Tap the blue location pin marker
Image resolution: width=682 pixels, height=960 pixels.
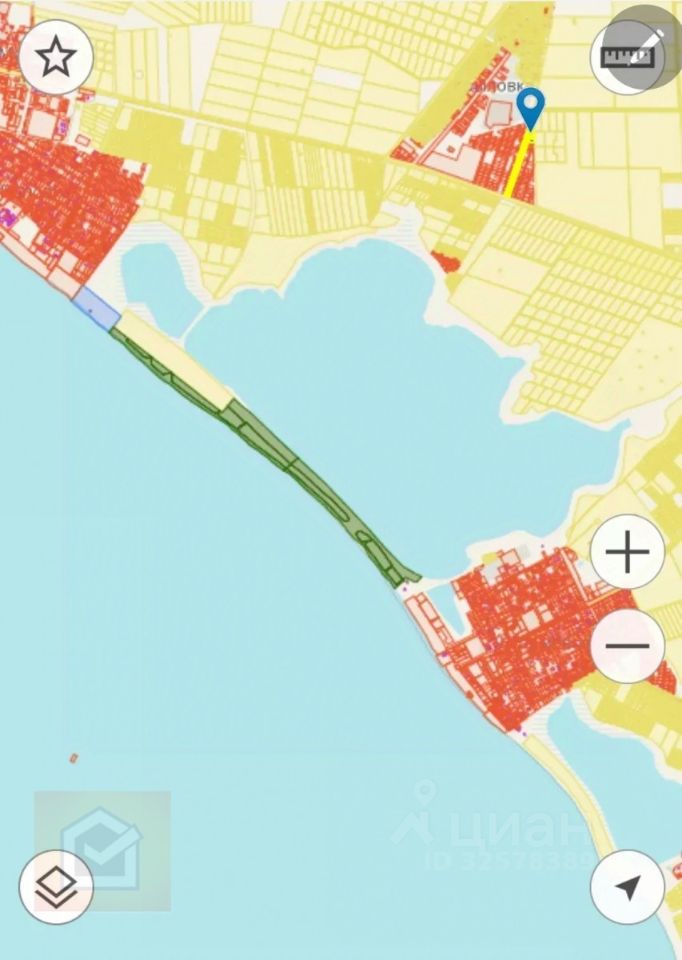pos(533,108)
